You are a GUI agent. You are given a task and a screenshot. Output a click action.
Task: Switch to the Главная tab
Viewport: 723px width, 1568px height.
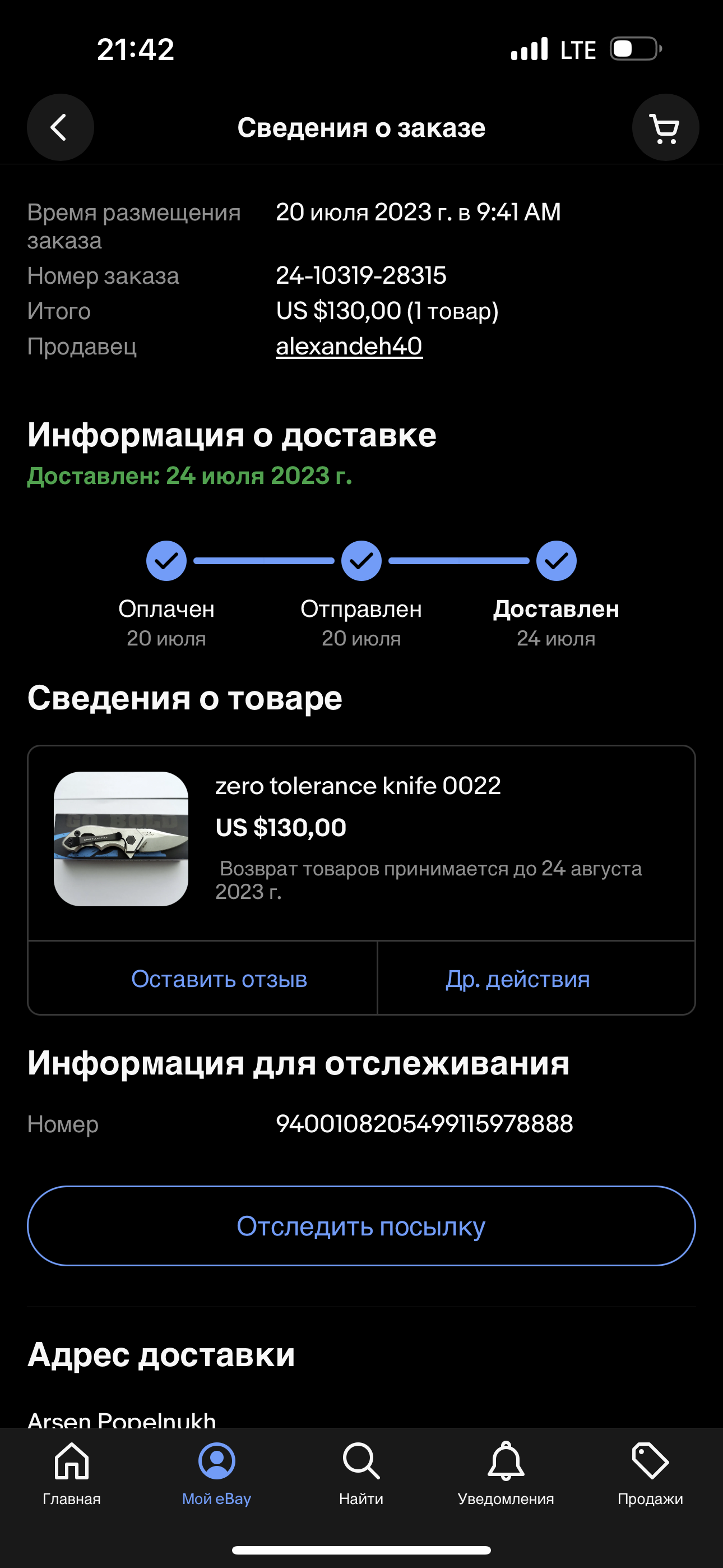click(72, 1473)
